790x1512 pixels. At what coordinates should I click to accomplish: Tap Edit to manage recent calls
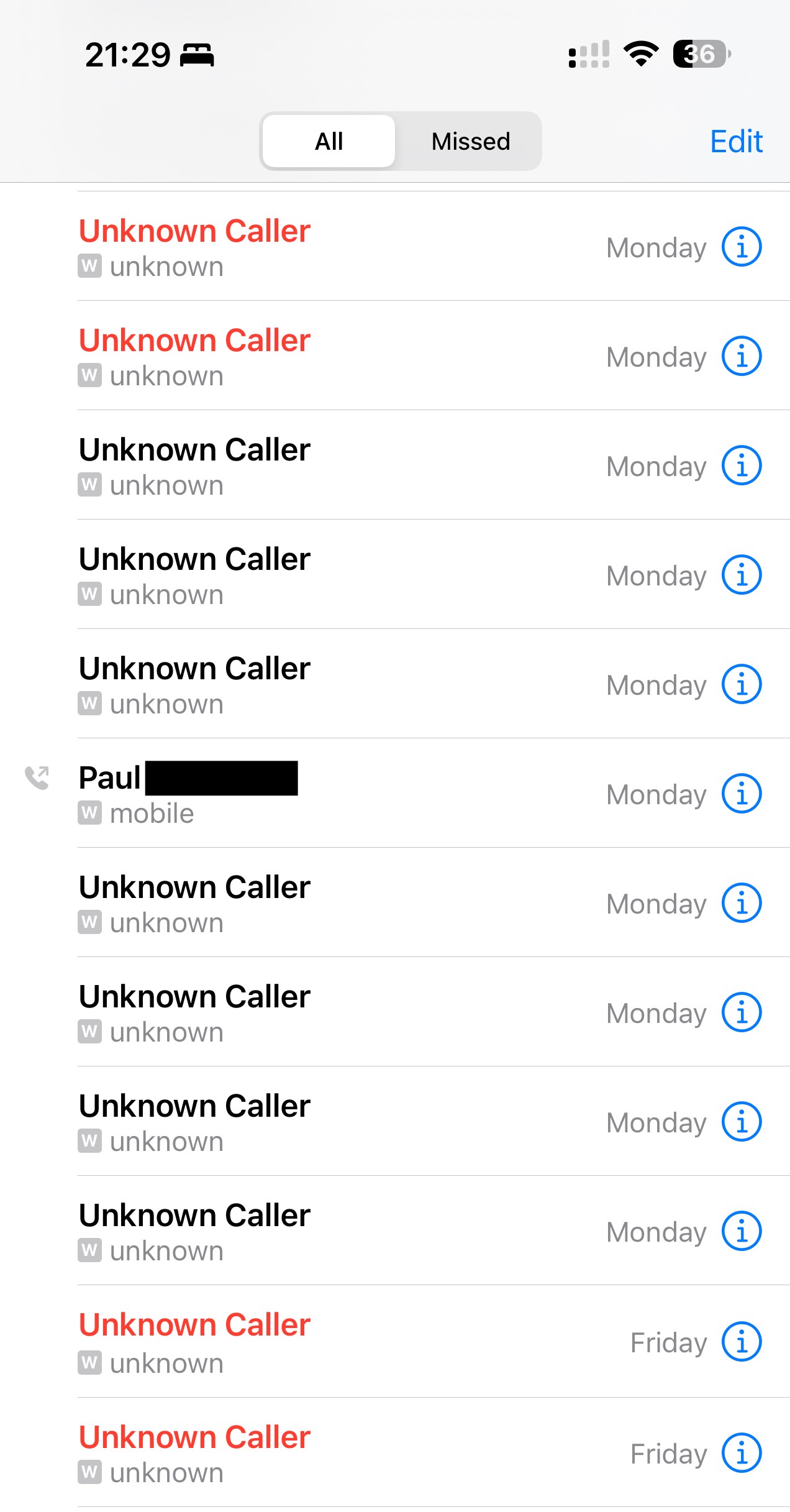point(736,142)
